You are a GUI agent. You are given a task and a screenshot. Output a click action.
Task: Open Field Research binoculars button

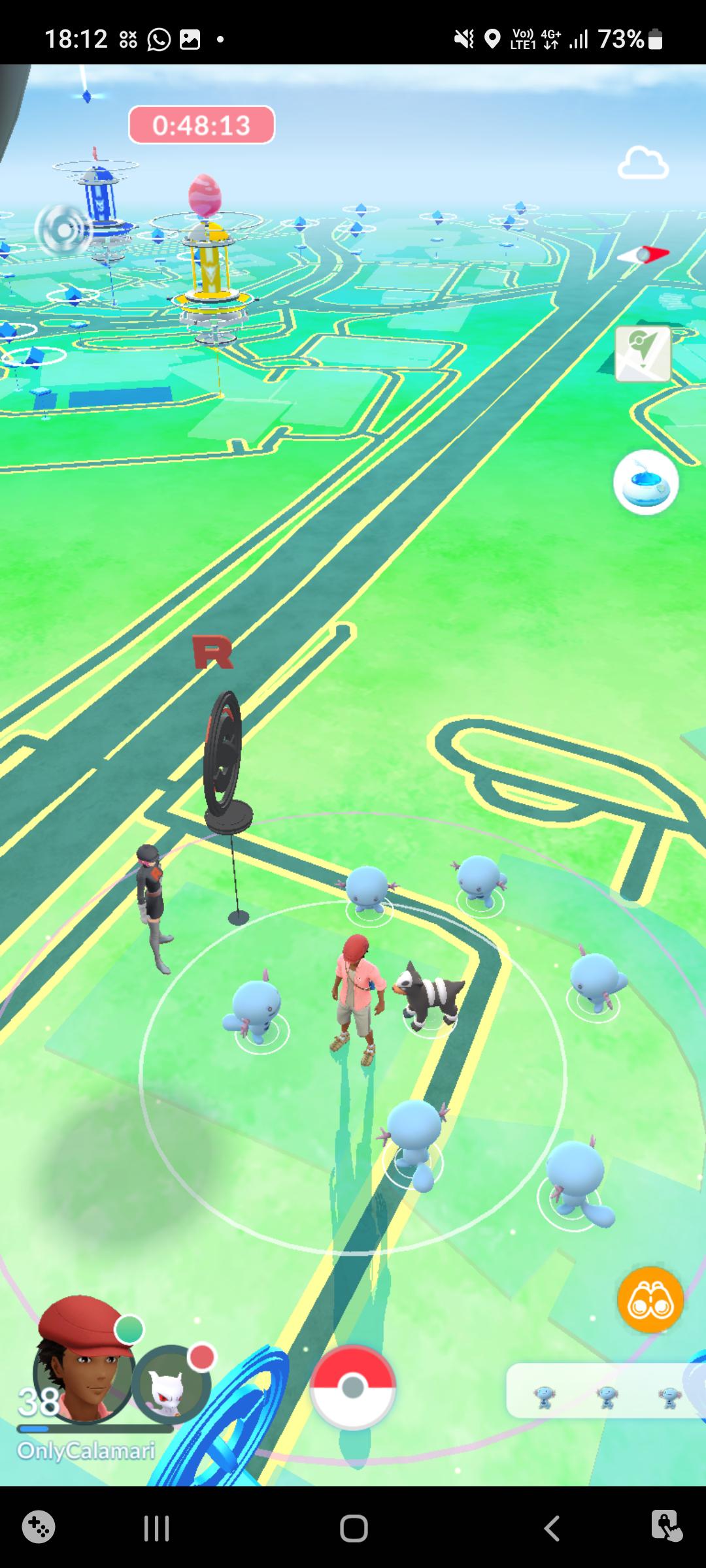(x=650, y=1301)
